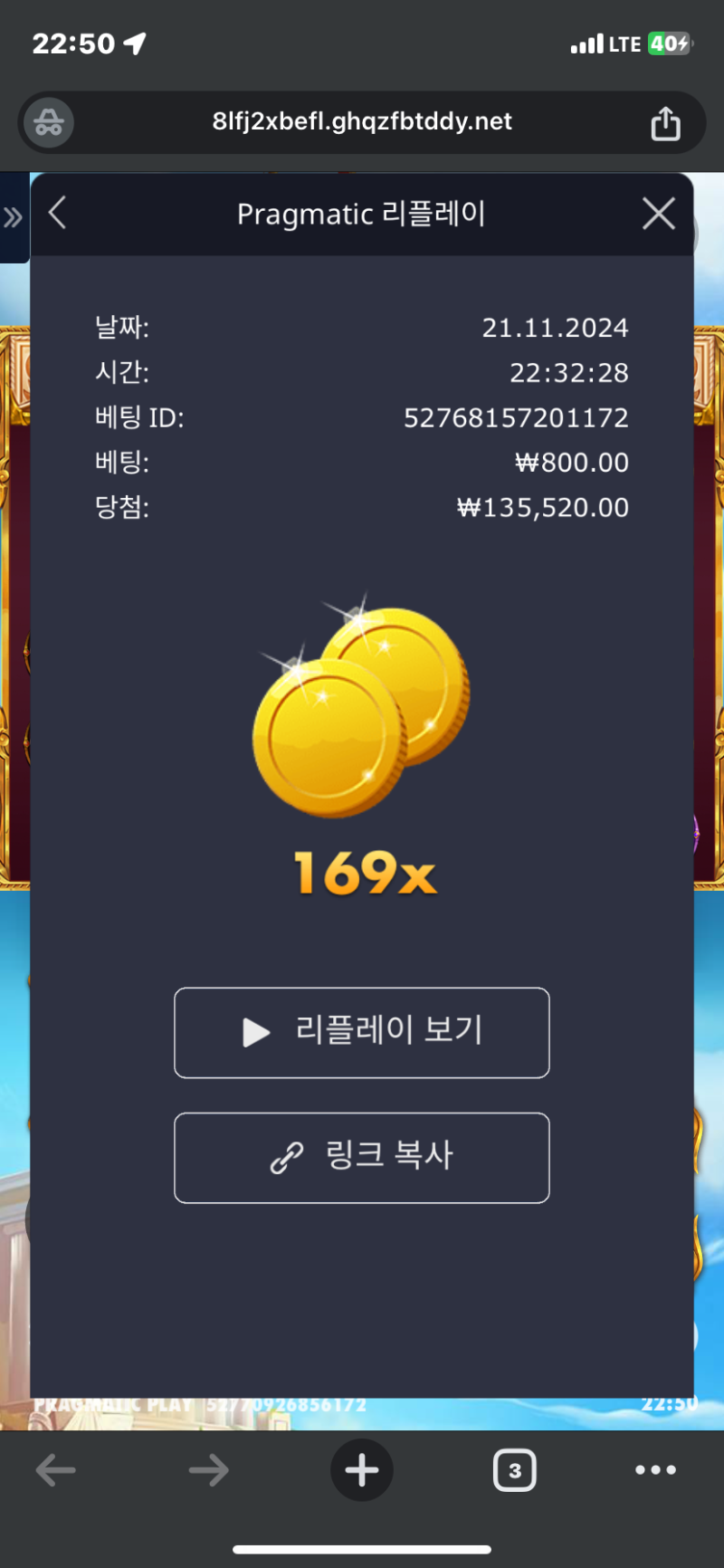
Task: Share the current page
Action: tap(665, 123)
